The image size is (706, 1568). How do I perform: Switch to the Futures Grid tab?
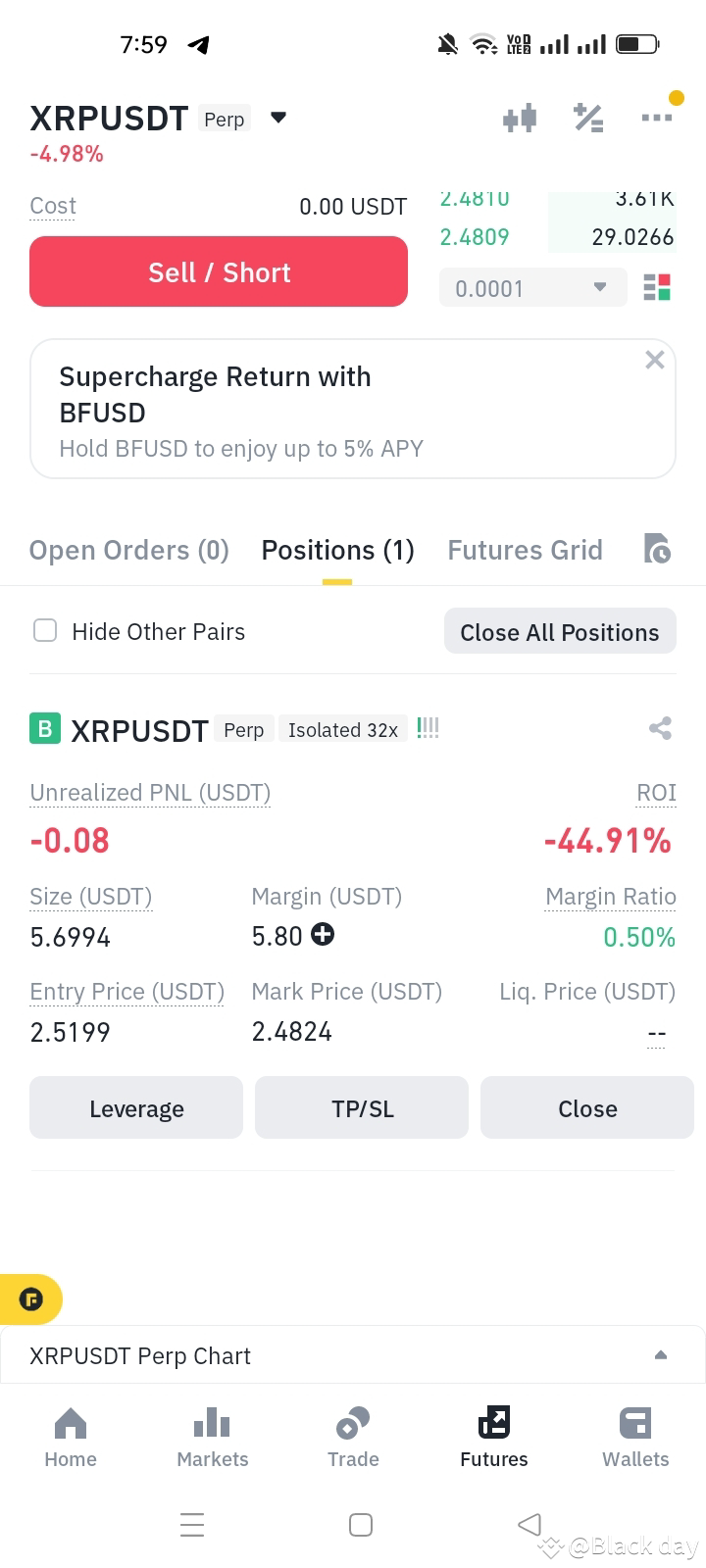coord(525,550)
